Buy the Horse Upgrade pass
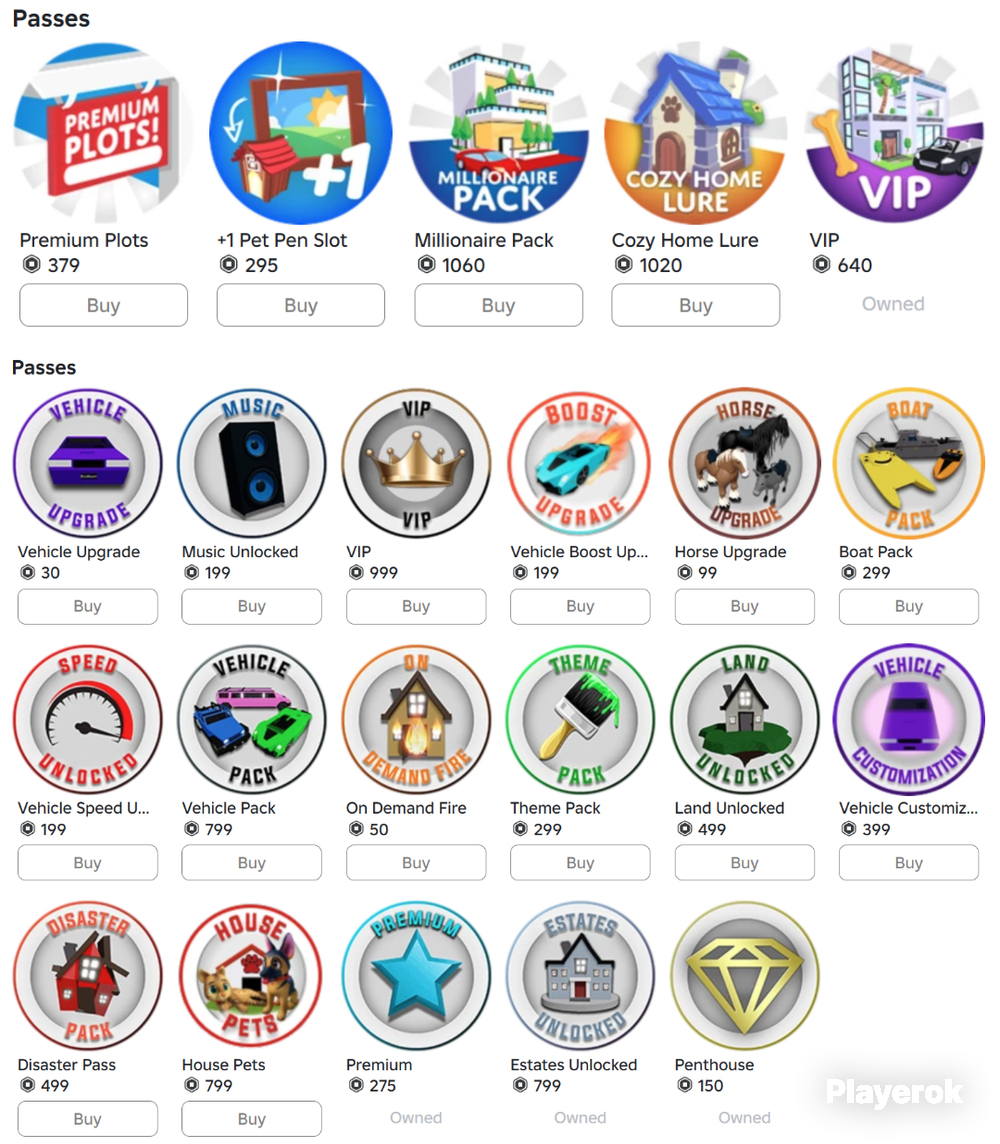The height and width of the screenshot is (1144, 1000). (x=745, y=606)
